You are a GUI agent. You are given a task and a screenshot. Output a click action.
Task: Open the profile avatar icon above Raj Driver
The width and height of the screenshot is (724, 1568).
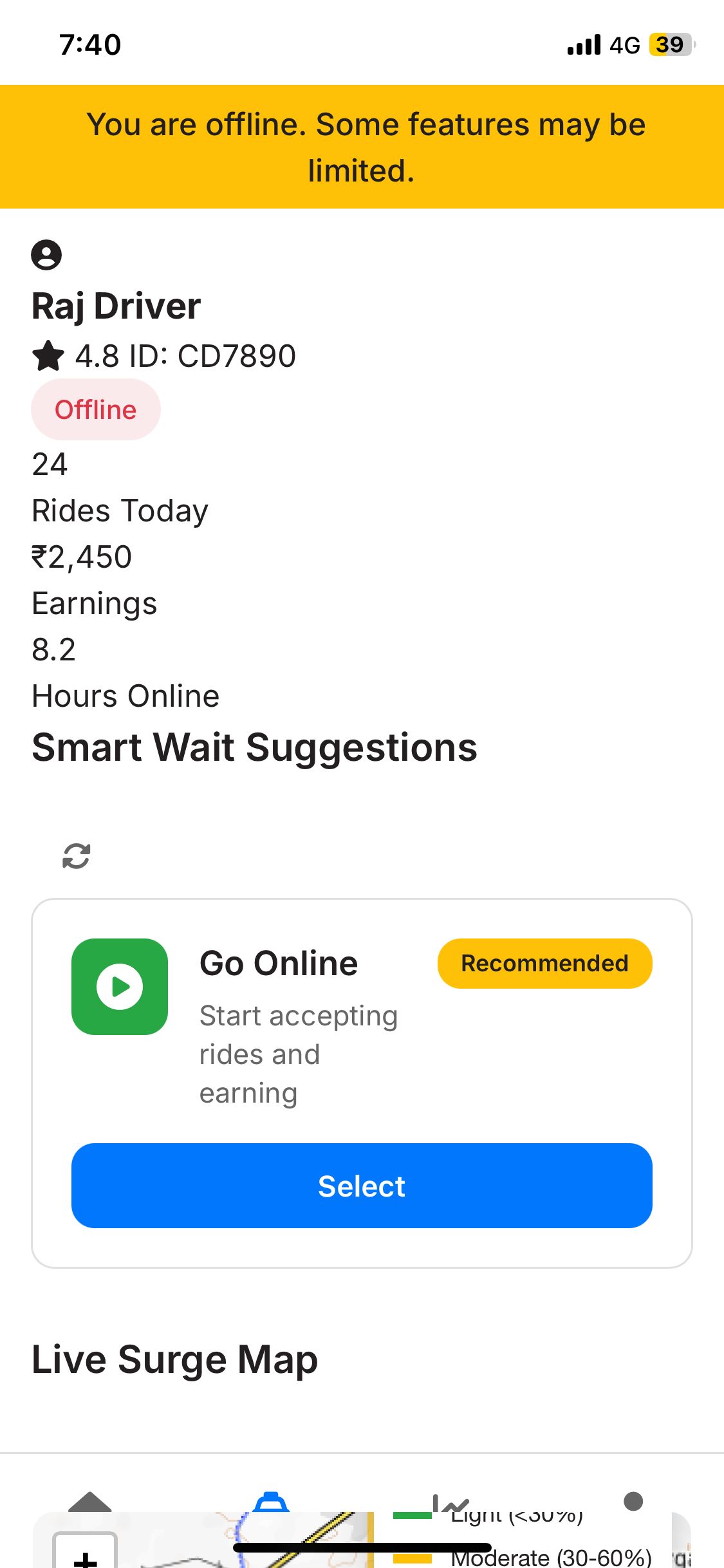tap(46, 255)
